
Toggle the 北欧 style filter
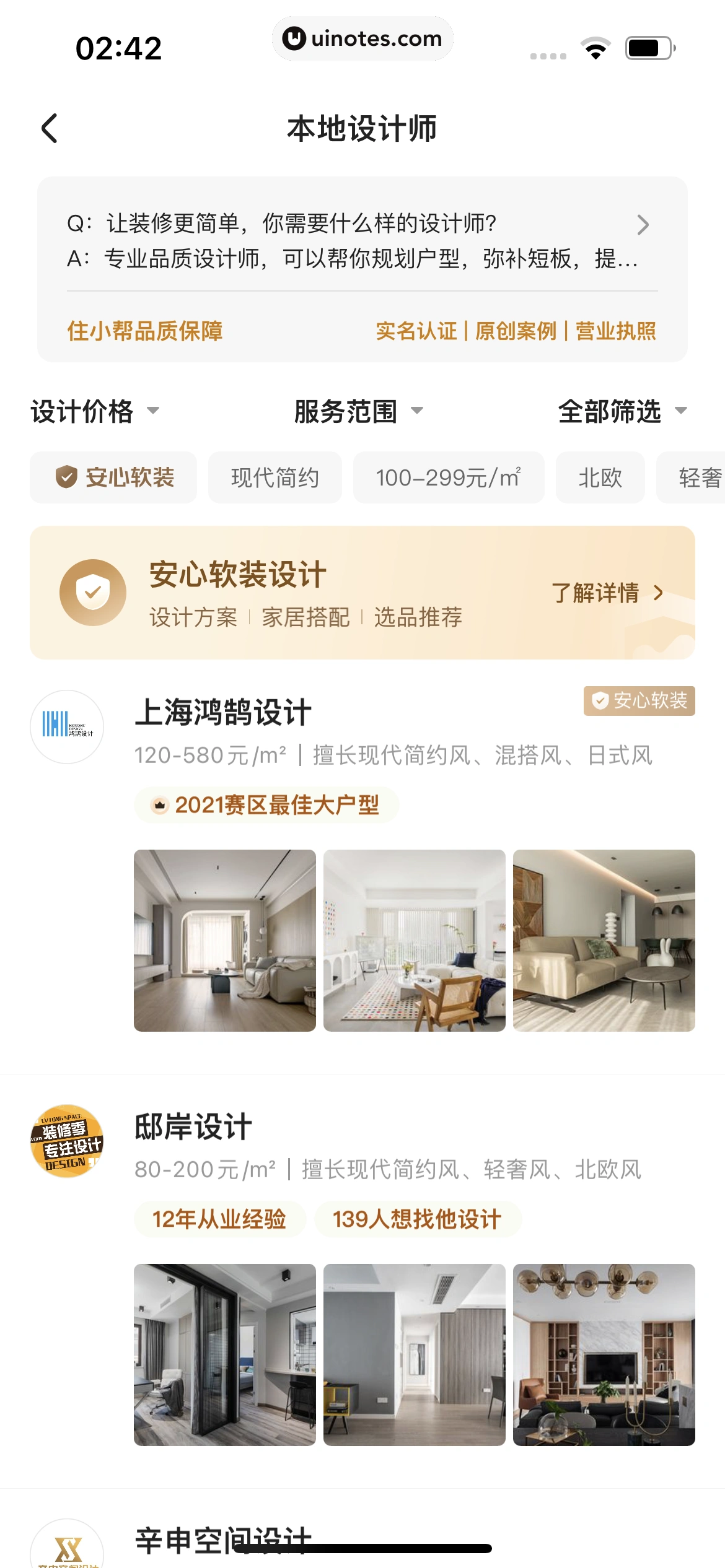600,477
